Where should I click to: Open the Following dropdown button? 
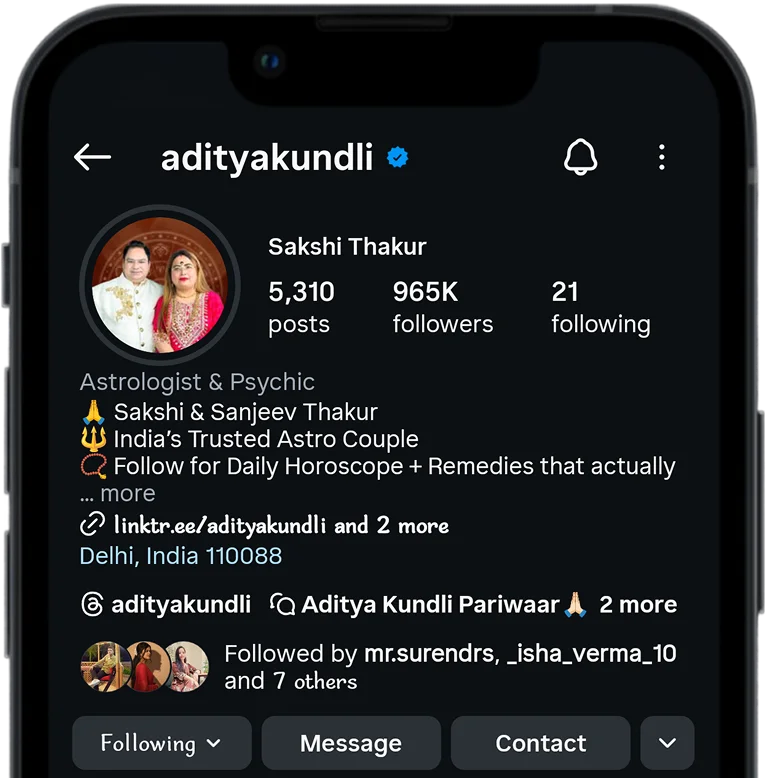point(162,743)
